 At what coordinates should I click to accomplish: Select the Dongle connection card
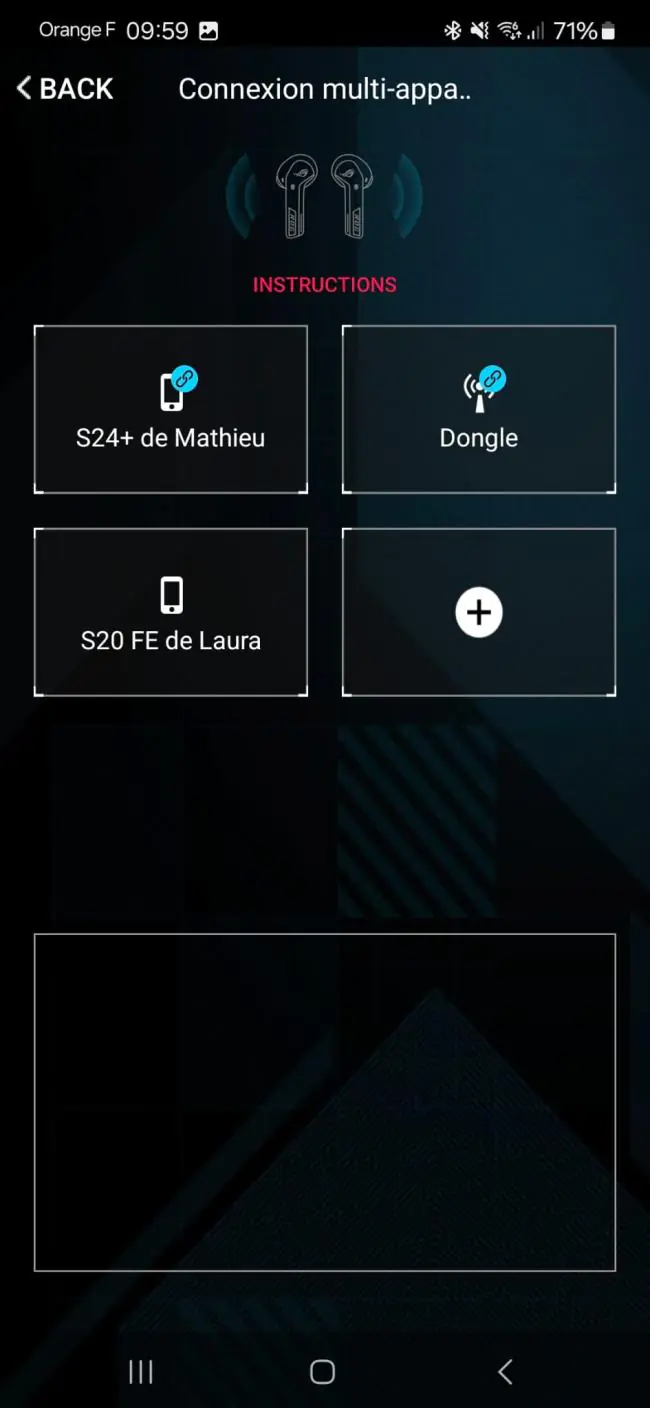pyautogui.click(x=479, y=409)
